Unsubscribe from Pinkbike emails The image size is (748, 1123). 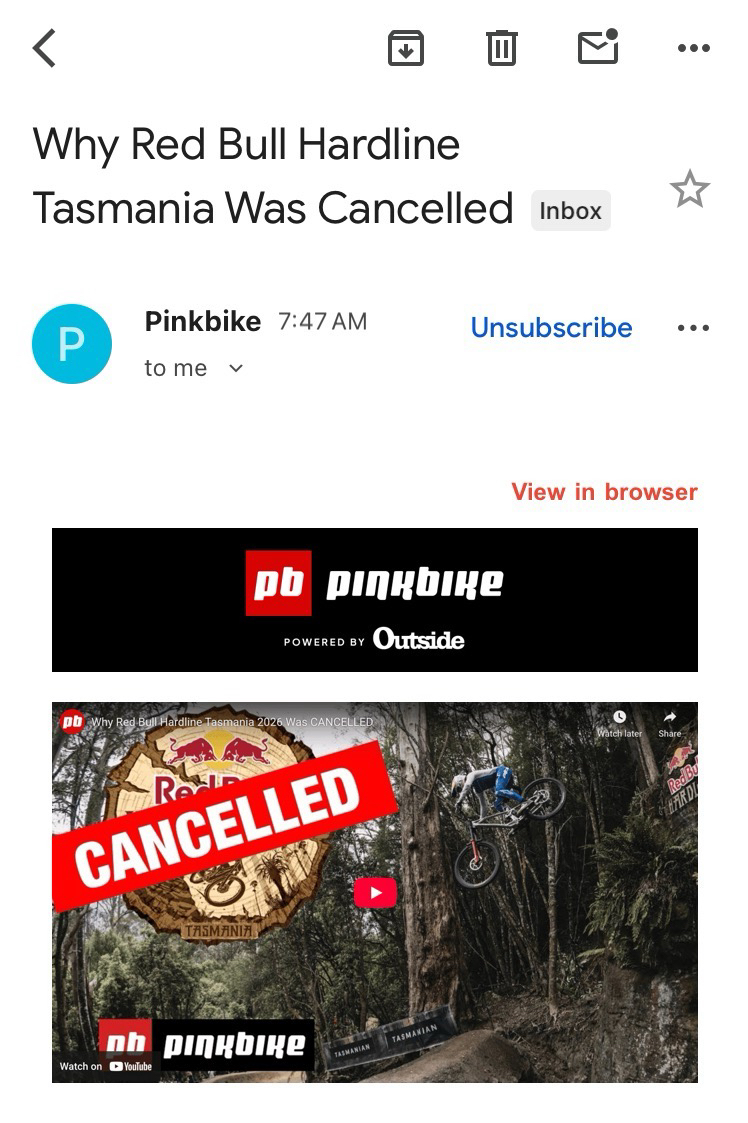click(x=551, y=328)
